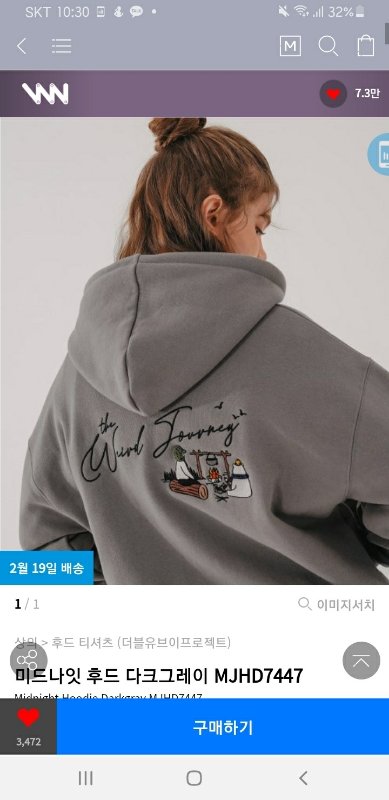Open the shopping bag cart
Image resolution: width=389 pixels, height=800 pixels.
[x=366, y=46]
